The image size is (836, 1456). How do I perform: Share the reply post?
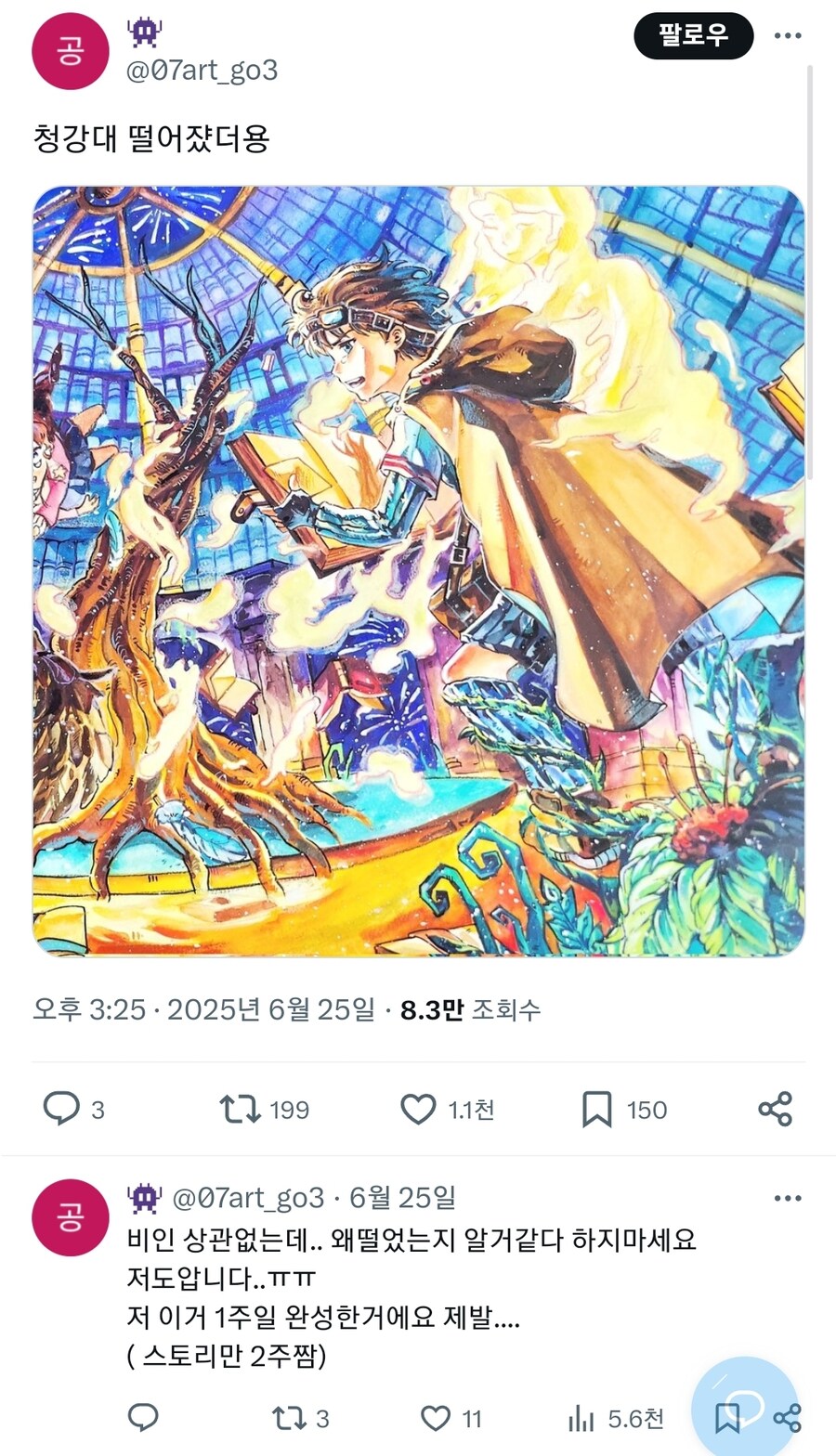click(x=789, y=1420)
